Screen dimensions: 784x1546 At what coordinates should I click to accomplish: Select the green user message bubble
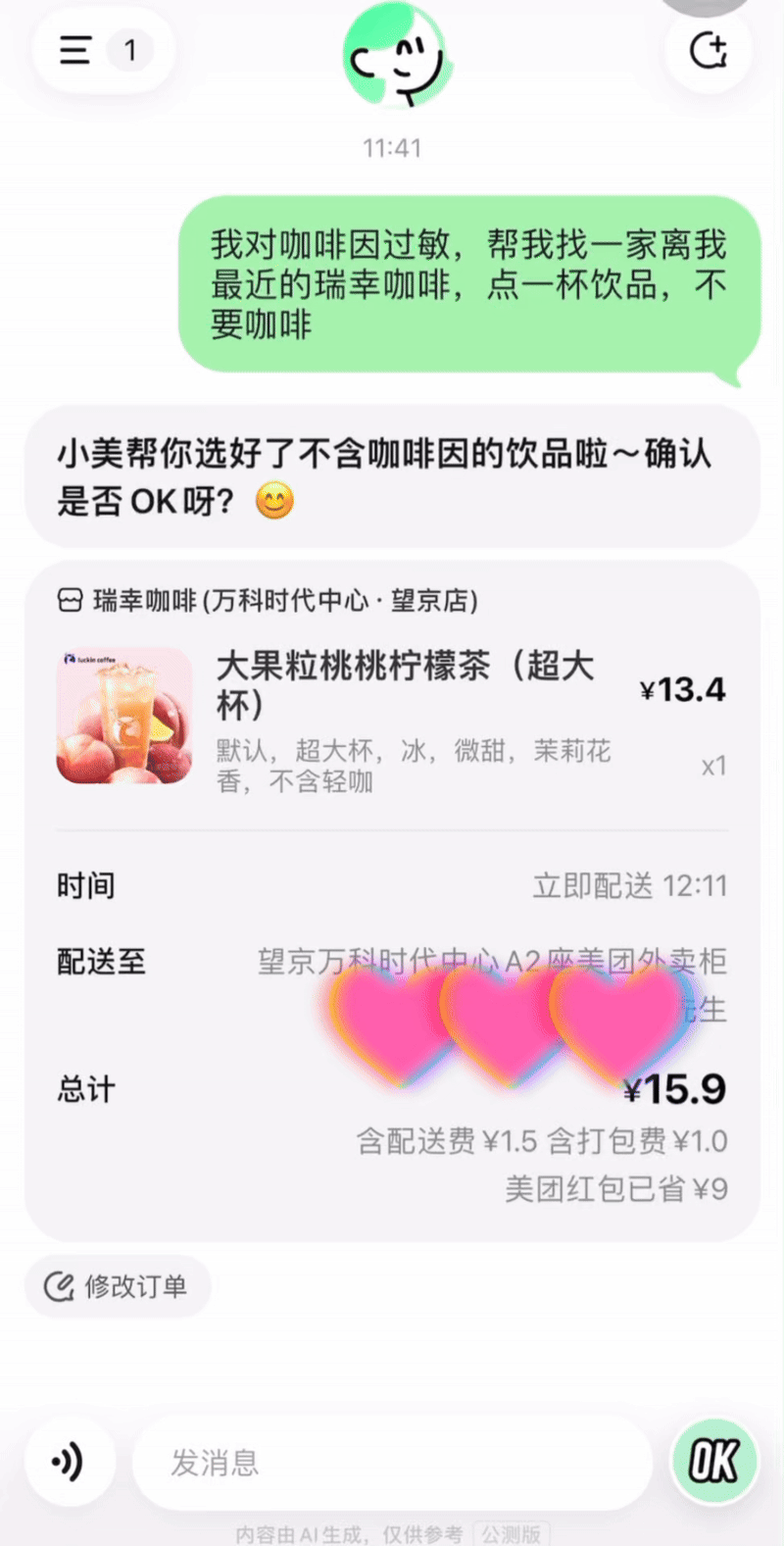[x=461, y=284]
